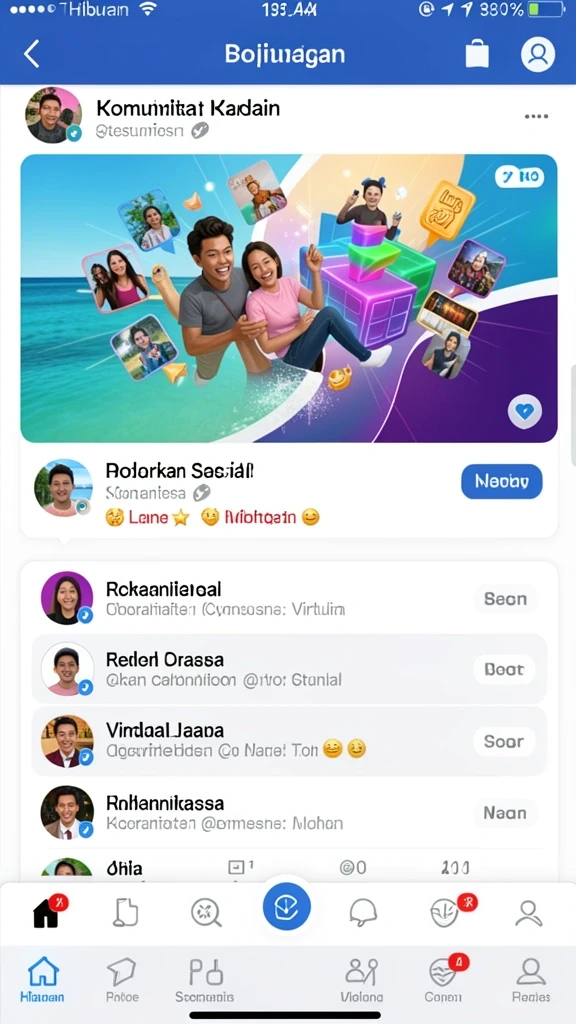Switch to the Hiaoan home tab

click(42, 980)
